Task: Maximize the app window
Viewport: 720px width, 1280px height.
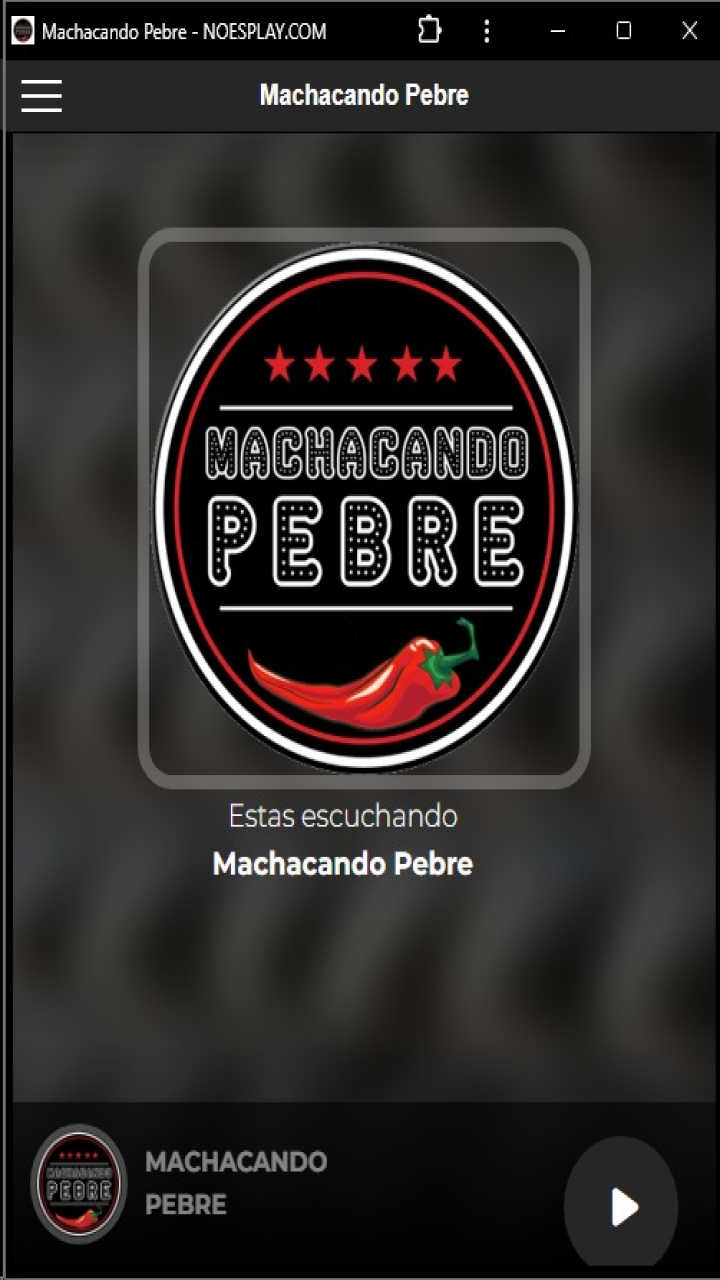Action: pyautogui.click(x=624, y=31)
